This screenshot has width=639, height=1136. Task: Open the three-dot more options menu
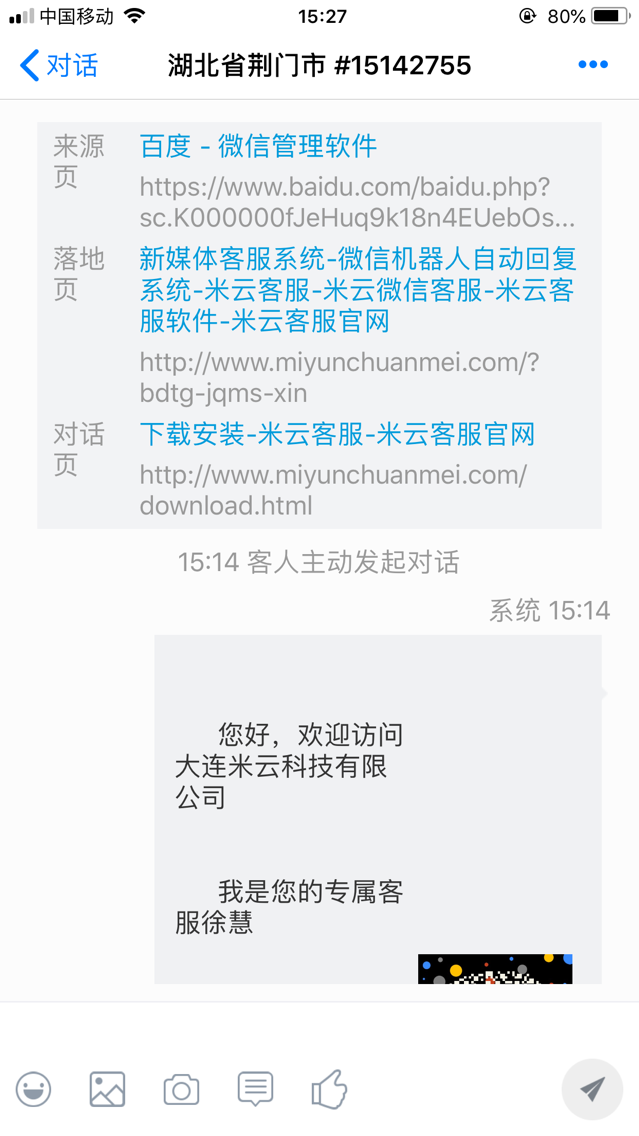pyautogui.click(x=592, y=65)
